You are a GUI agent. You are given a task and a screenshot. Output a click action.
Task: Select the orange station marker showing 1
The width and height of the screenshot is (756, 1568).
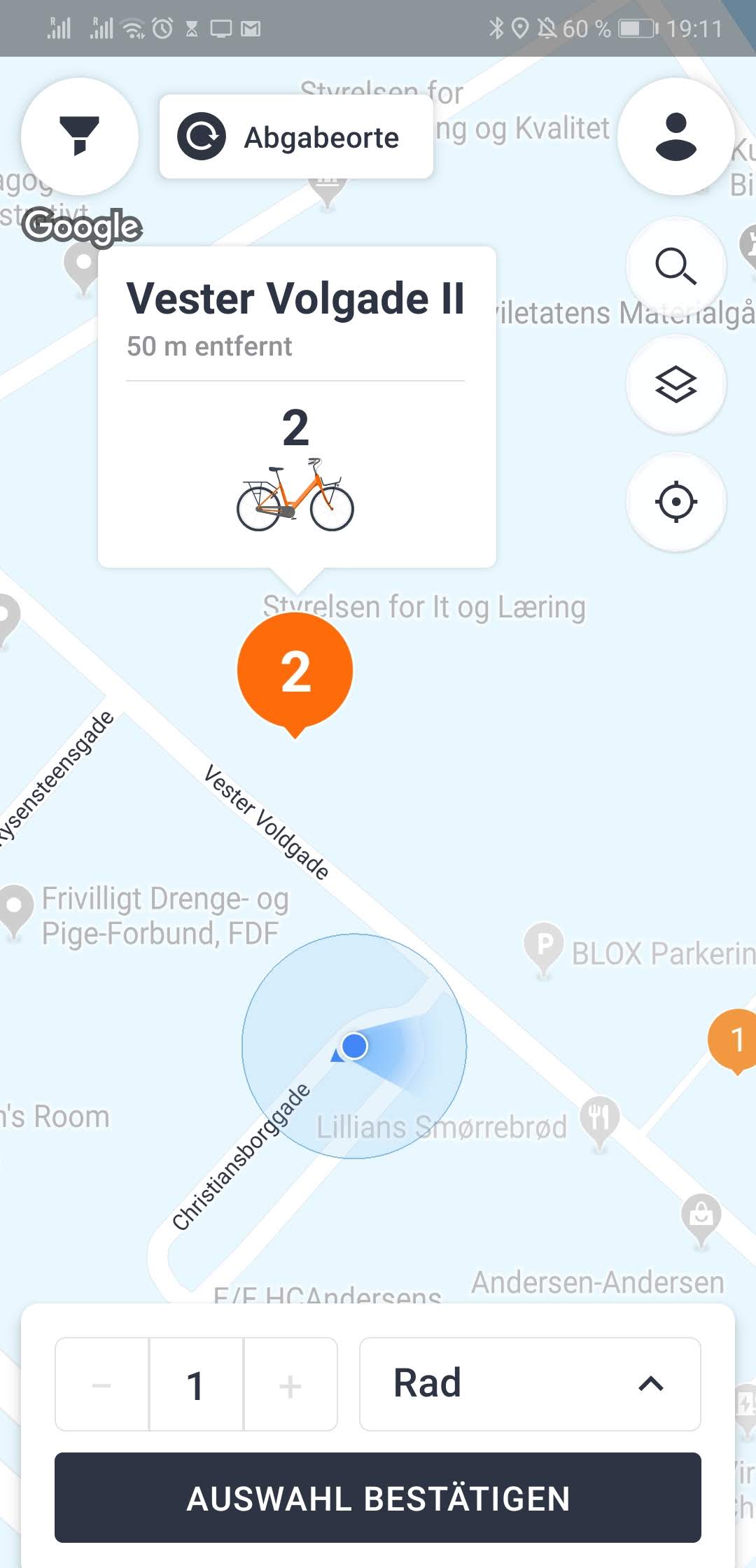734,1042
